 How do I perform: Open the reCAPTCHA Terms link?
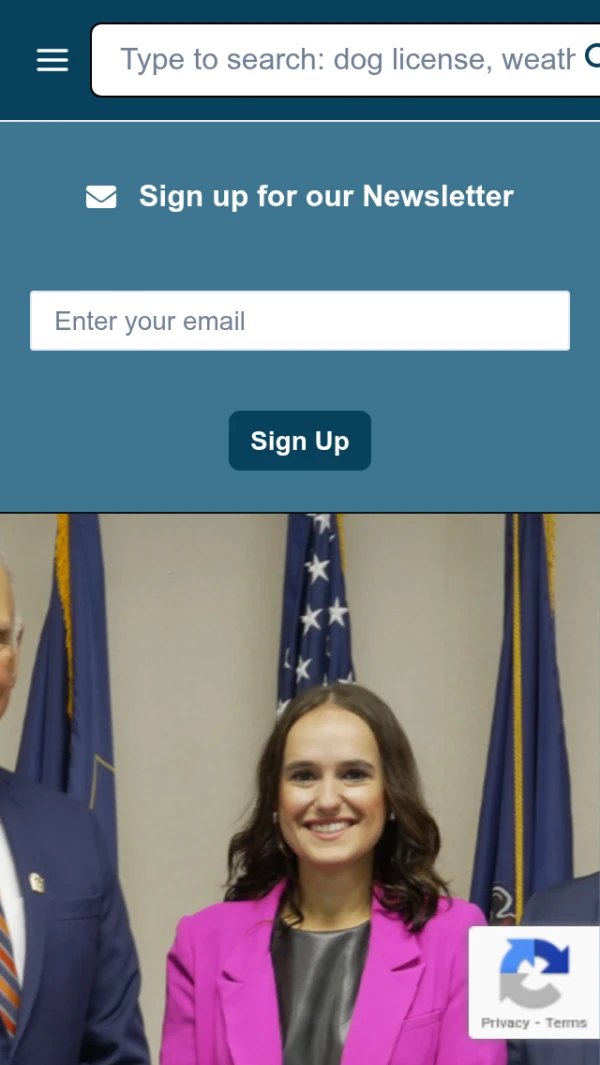566,1023
